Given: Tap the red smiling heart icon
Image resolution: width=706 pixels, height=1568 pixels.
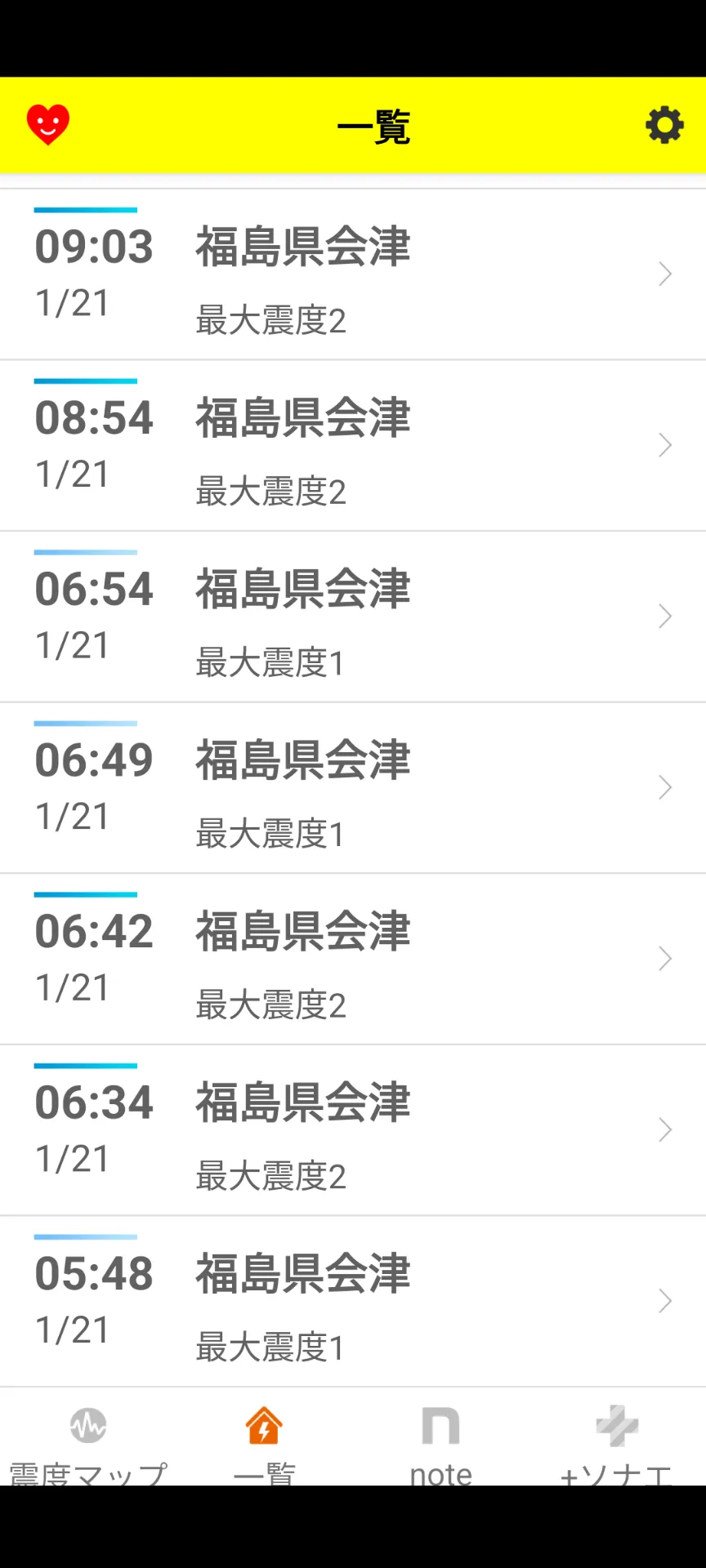Looking at the screenshot, I should [x=48, y=125].
